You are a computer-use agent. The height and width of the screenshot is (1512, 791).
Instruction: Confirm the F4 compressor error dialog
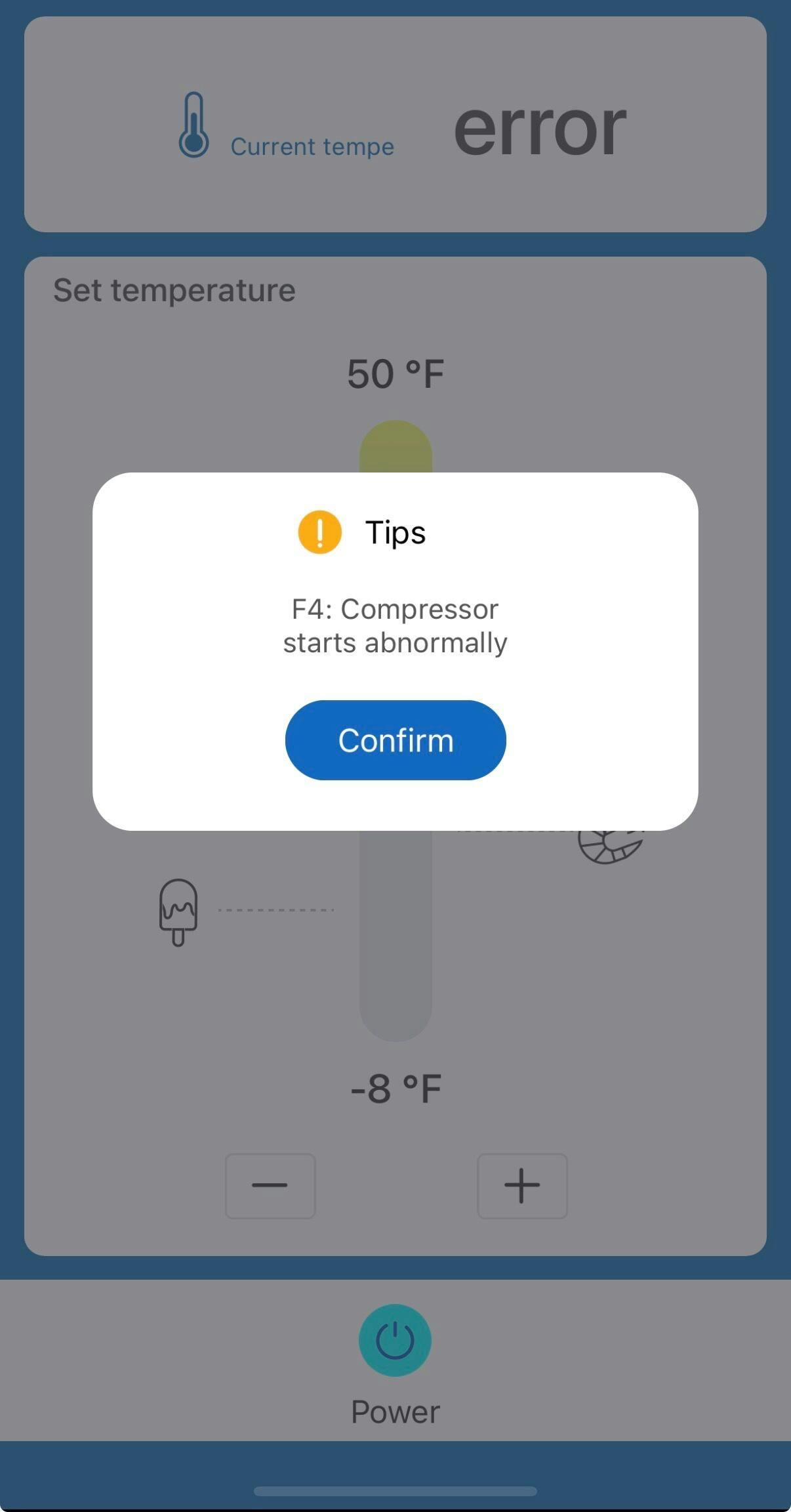[x=395, y=740]
